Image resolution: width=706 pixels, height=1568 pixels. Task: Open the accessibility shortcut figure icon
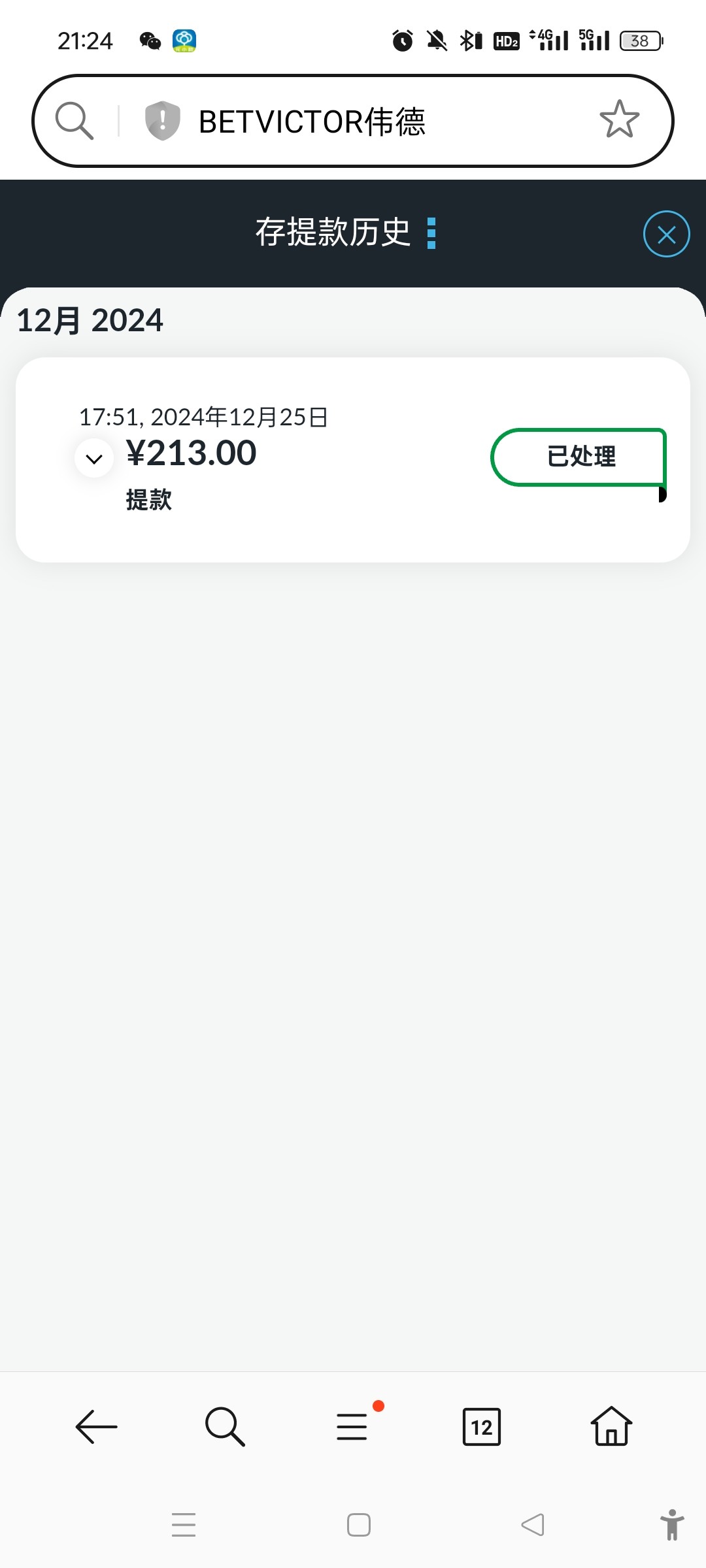pyautogui.click(x=672, y=1524)
